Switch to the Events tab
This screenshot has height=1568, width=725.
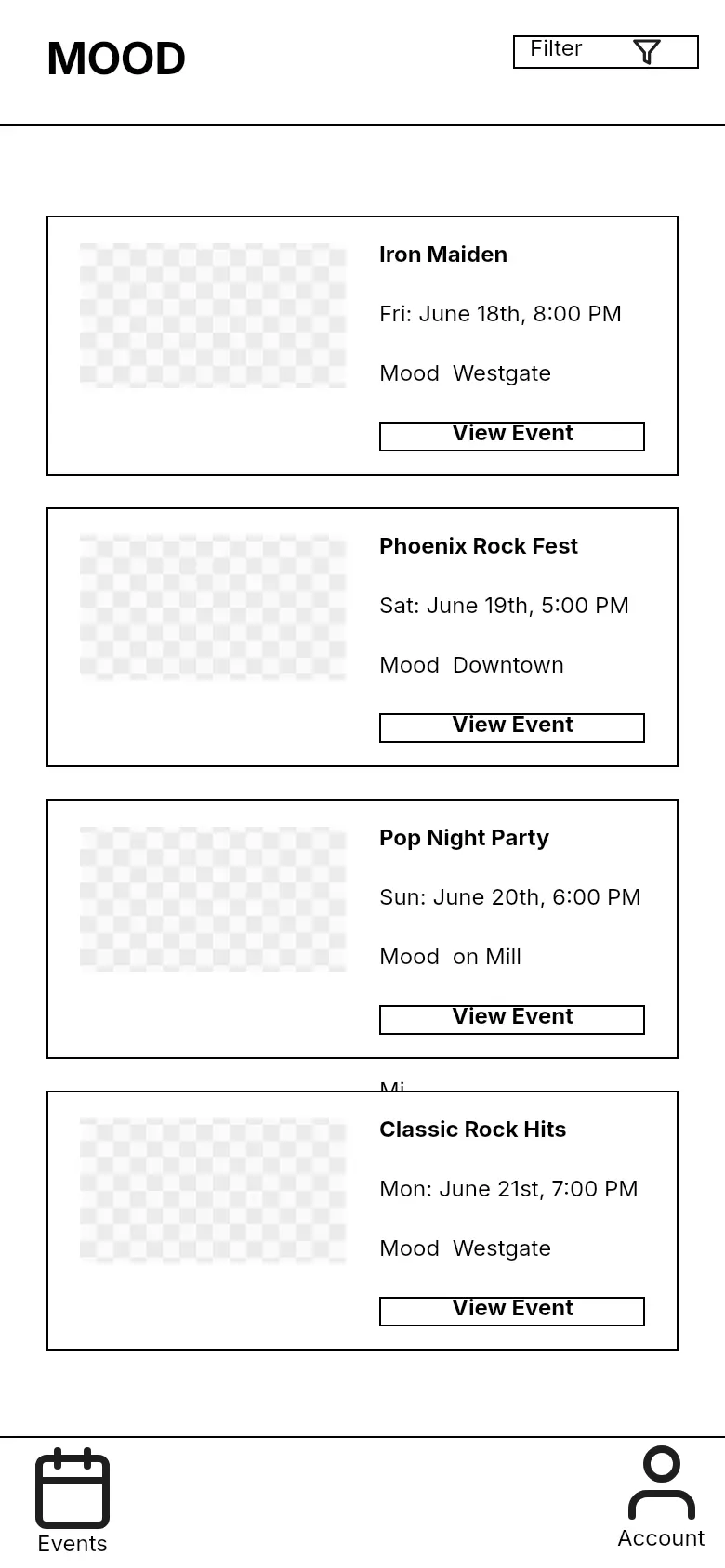pos(72,1500)
